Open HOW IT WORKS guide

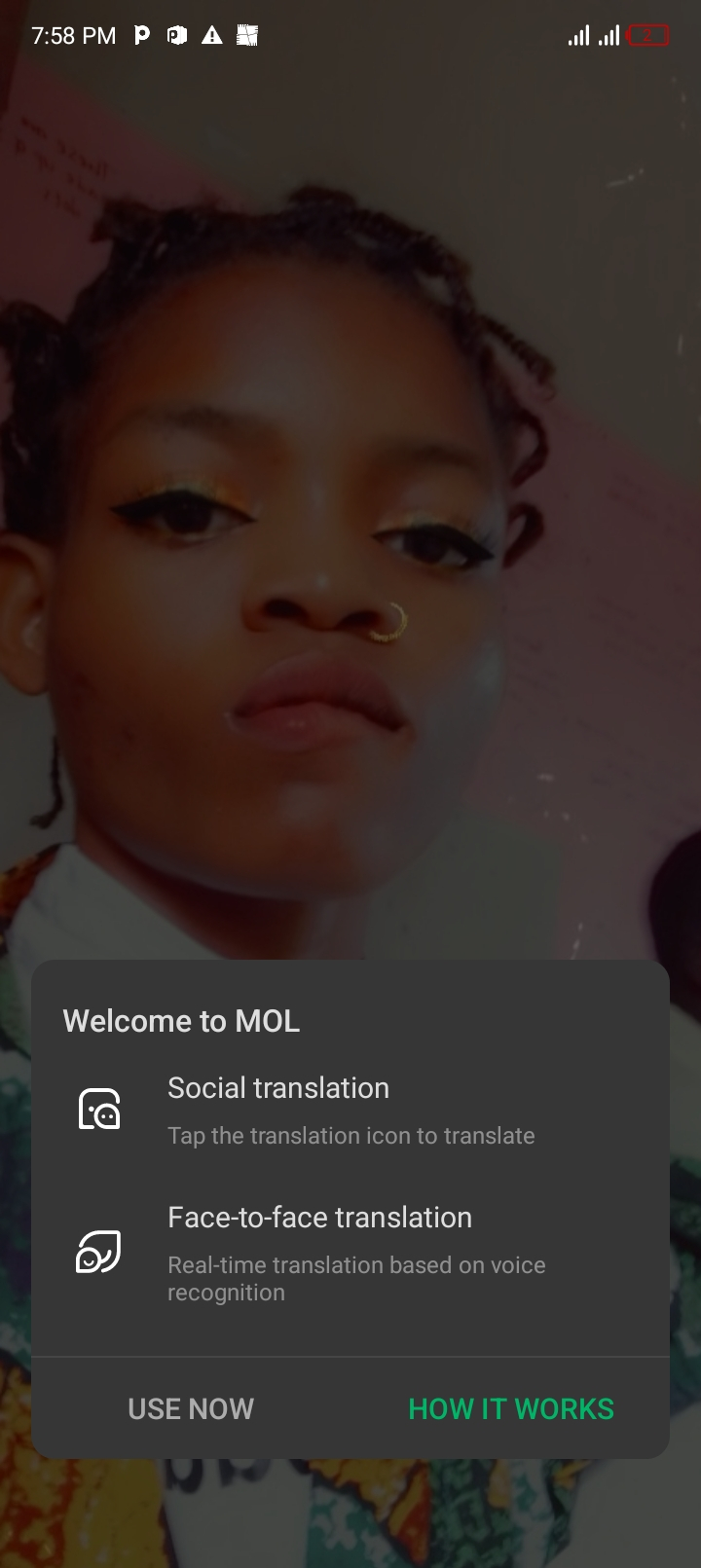pyautogui.click(x=511, y=1408)
